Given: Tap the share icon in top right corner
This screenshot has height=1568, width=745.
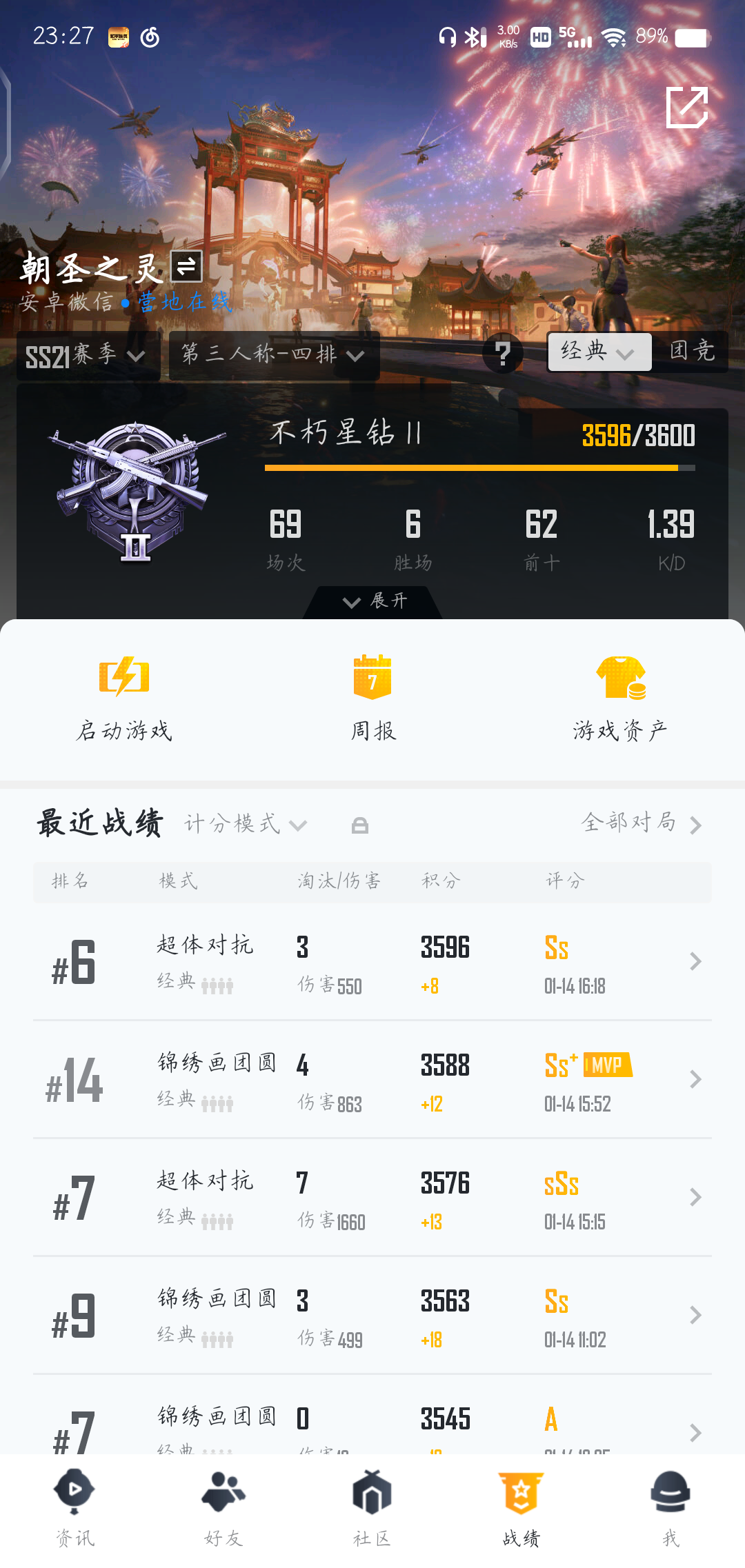Looking at the screenshot, I should [x=687, y=107].
